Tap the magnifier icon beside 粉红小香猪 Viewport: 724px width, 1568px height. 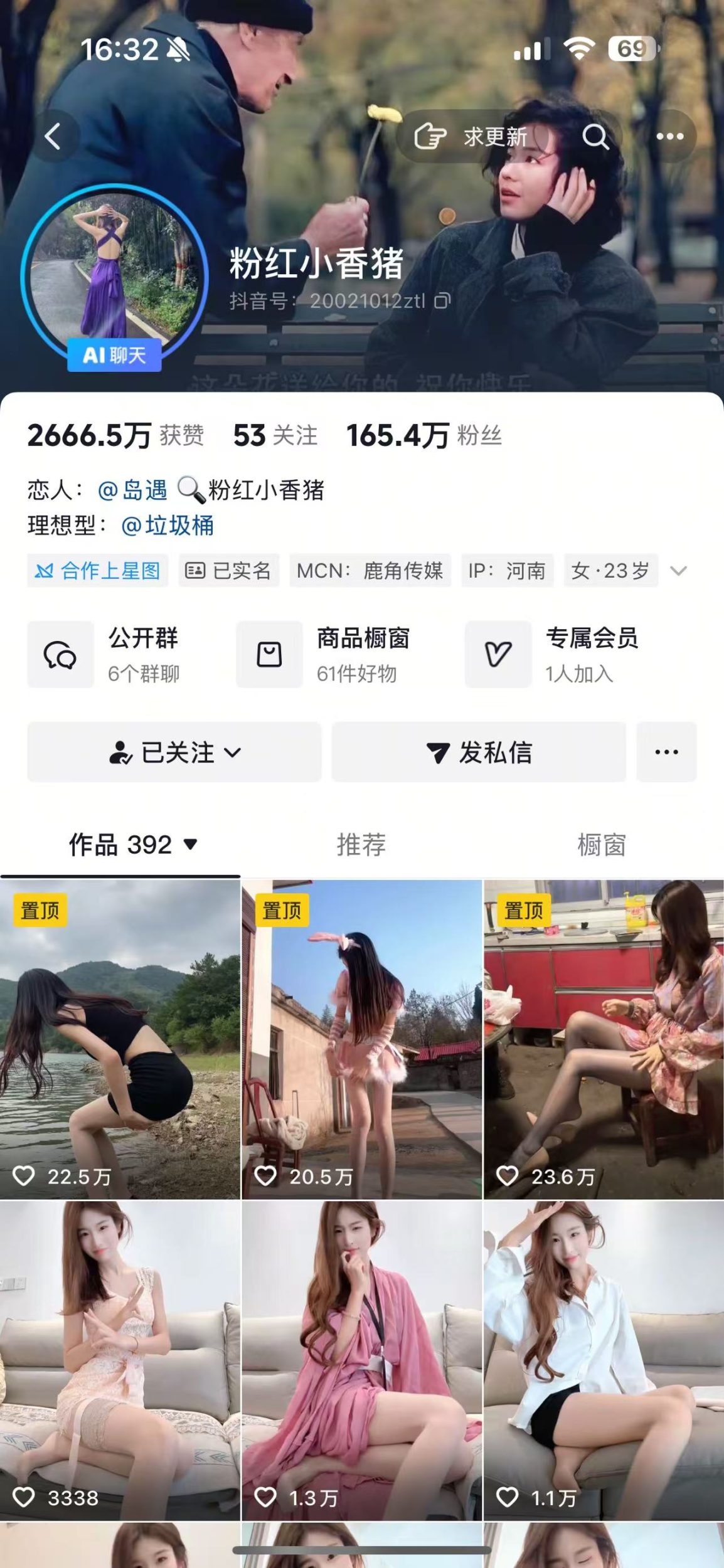190,493
